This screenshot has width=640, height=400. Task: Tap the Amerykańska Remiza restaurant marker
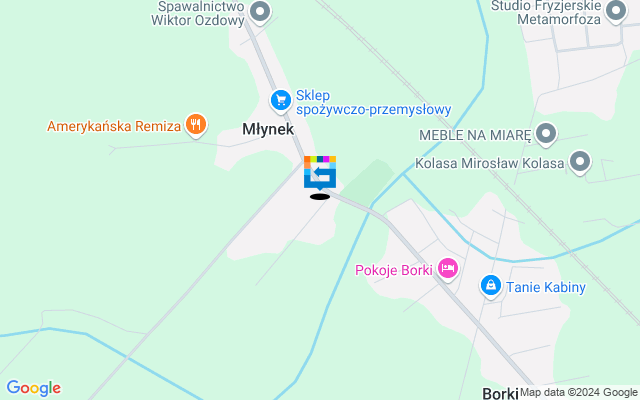click(x=196, y=126)
